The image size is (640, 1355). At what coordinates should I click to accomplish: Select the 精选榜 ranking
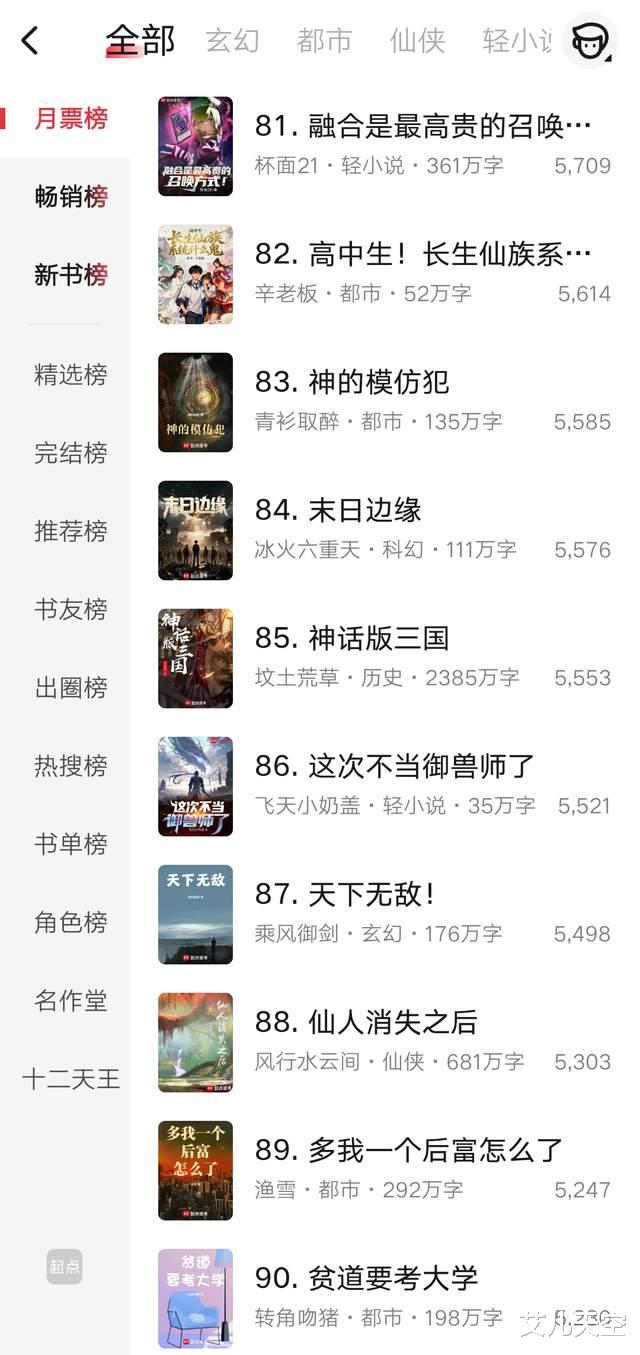pyautogui.click(x=71, y=375)
